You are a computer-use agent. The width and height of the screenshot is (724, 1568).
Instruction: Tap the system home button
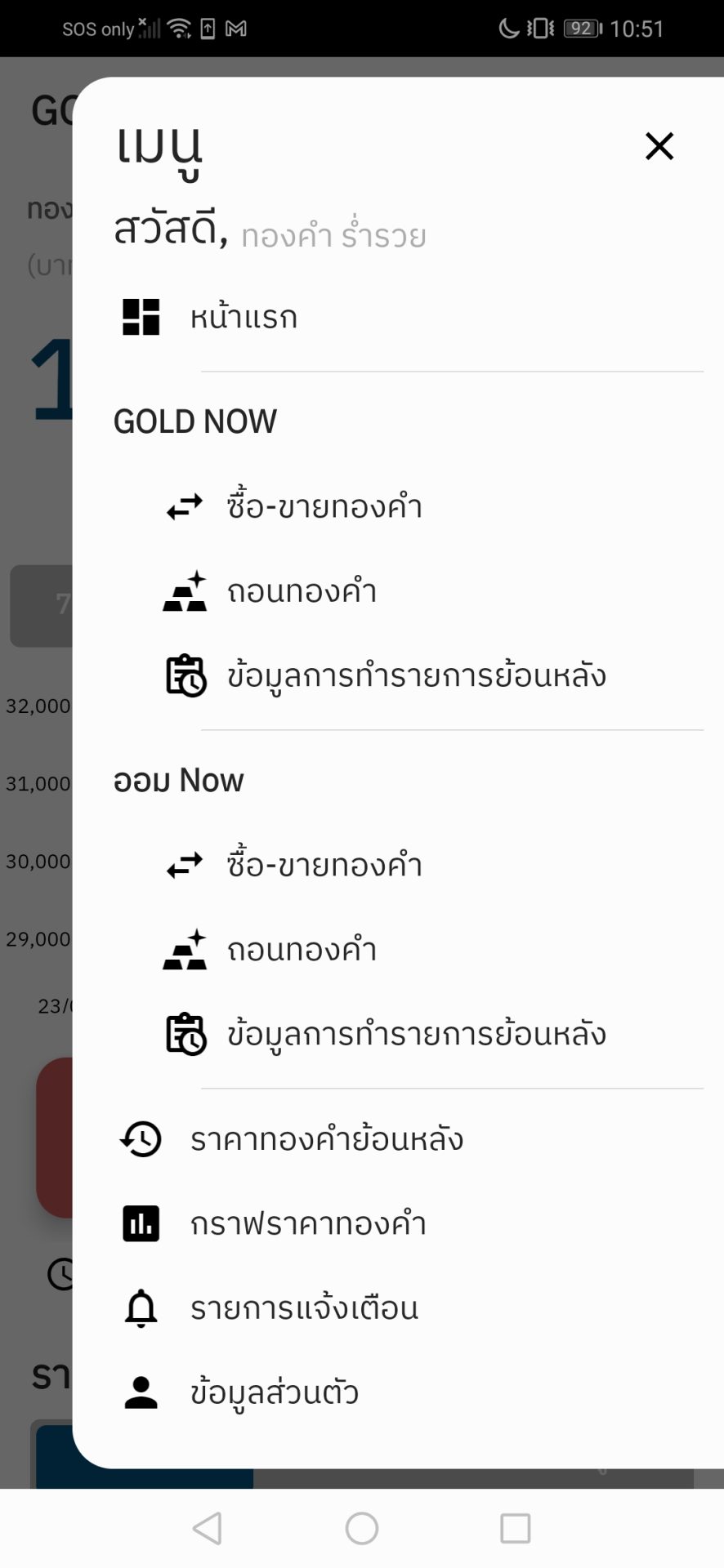tap(362, 1528)
